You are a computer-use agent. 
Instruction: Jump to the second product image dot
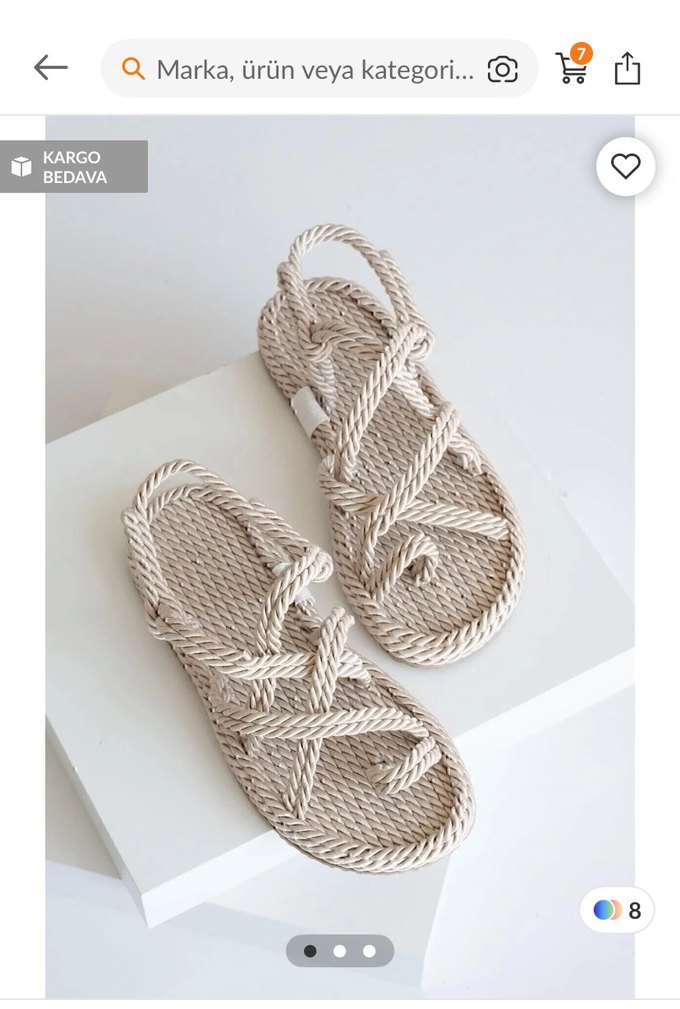340,951
